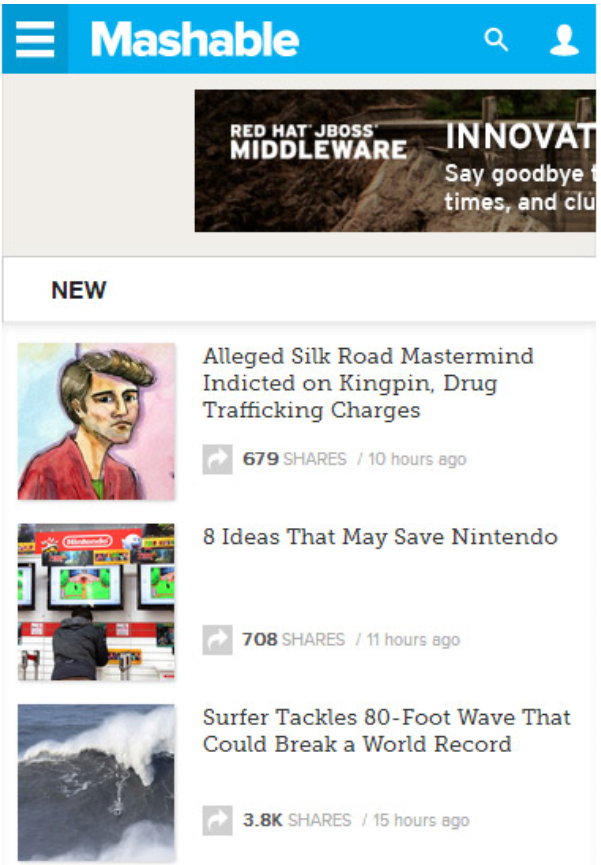Viewport: 601px width, 865px height.
Task: Open the hamburger navigation menu
Action: [x=35, y=39]
